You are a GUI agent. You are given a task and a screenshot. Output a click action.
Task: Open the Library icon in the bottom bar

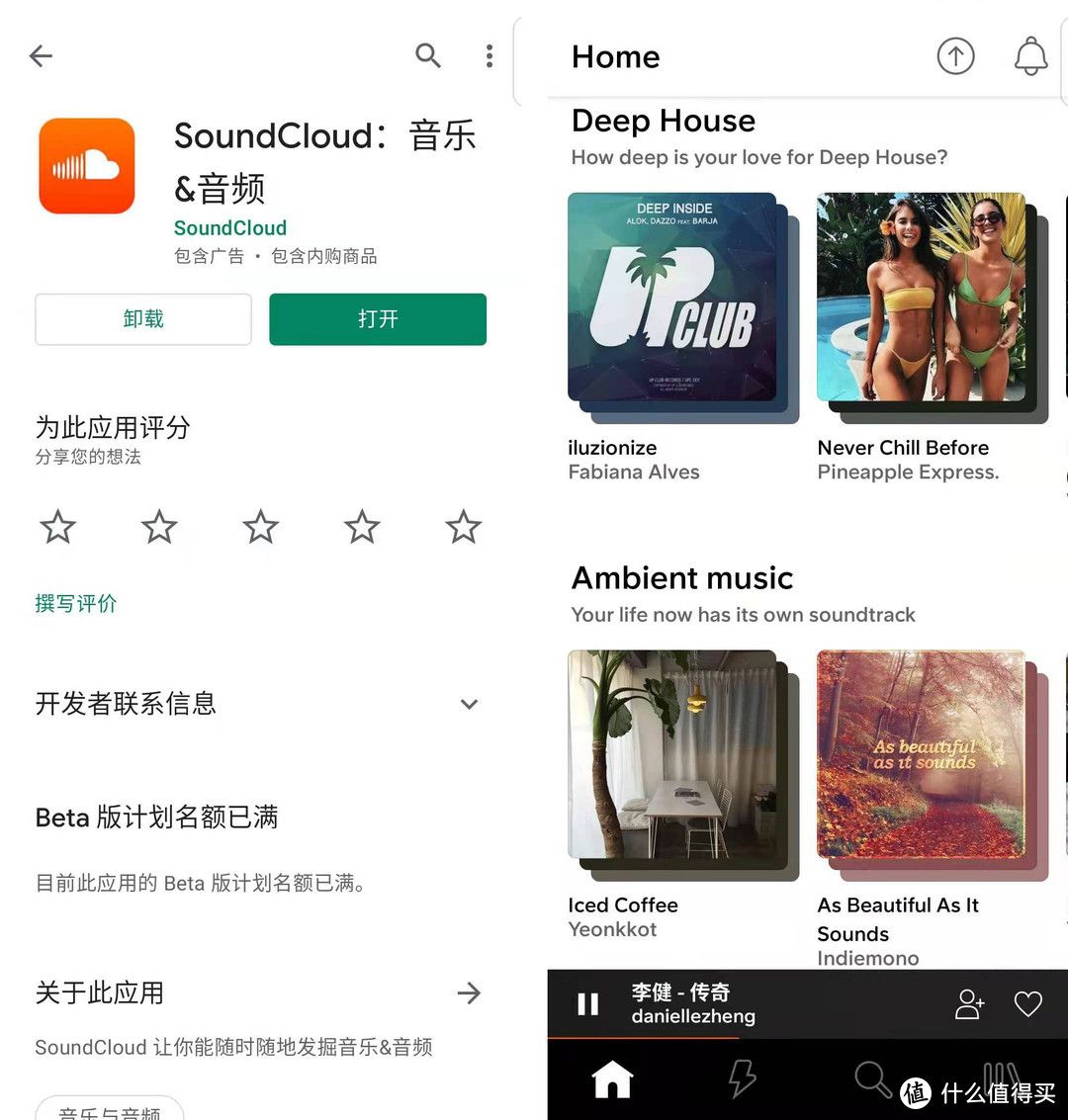(1001, 1078)
